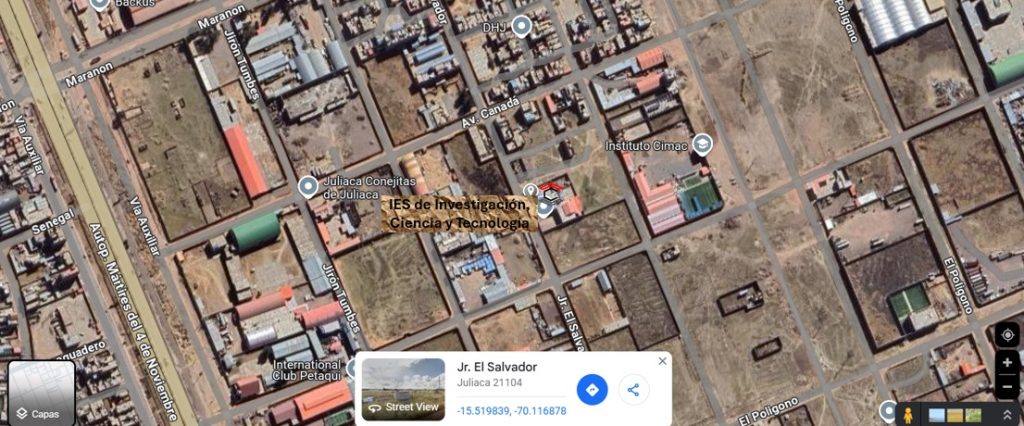
Task: Select the Street View pegman
Action: (x=907, y=413)
